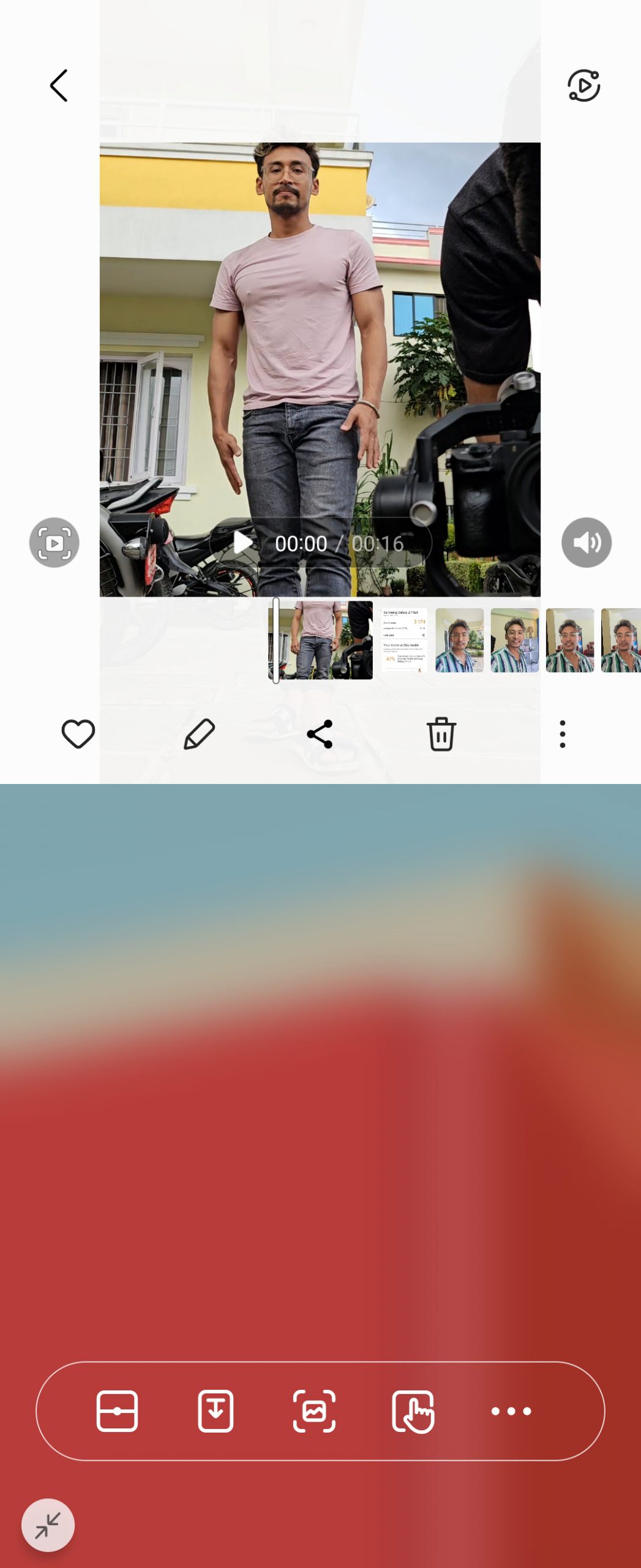Open the benchmark screenshot thumbnail in filmstrip
Screen dimensions: 641x1568
[x=404, y=640]
